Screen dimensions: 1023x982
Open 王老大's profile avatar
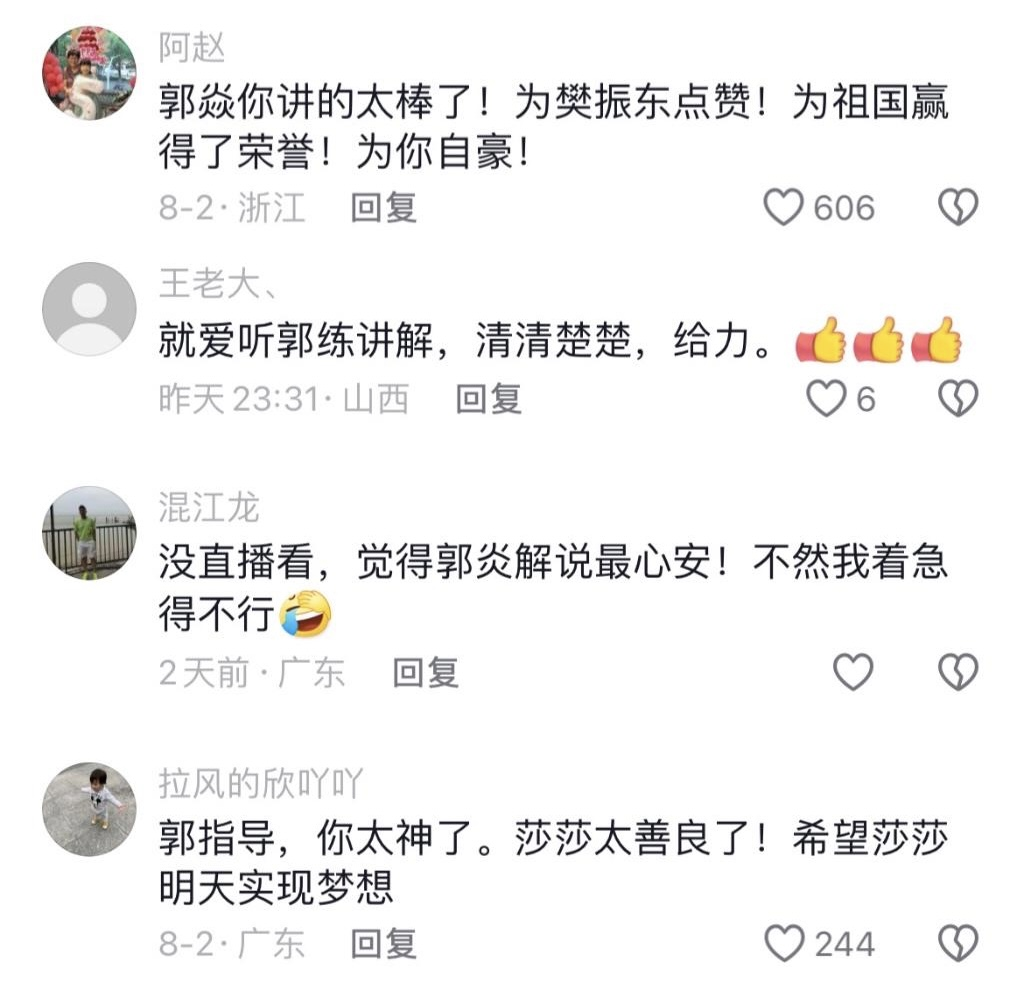click(x=89, y=308)
